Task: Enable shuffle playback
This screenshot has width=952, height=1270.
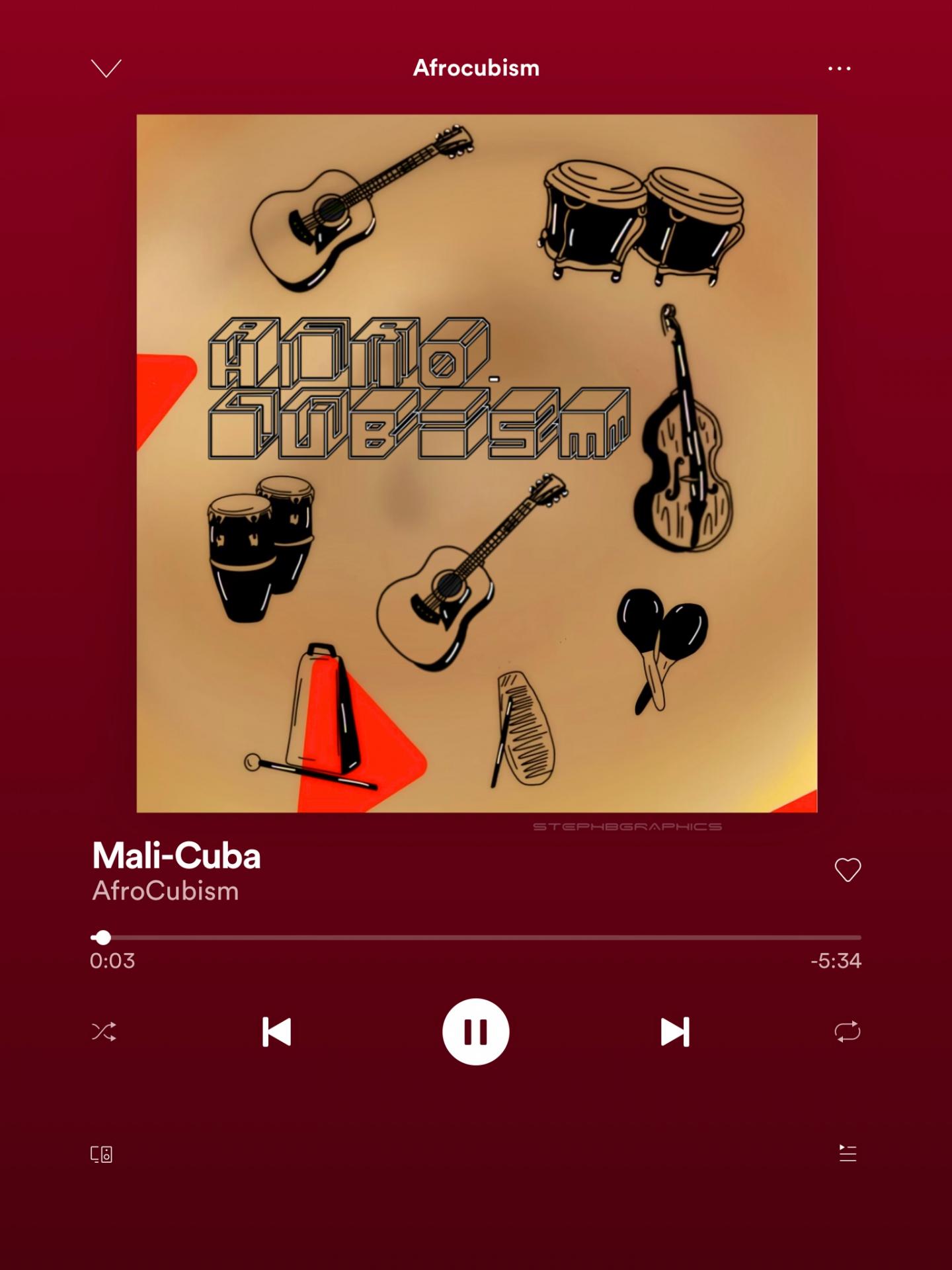Action: tap(104, 1032)
